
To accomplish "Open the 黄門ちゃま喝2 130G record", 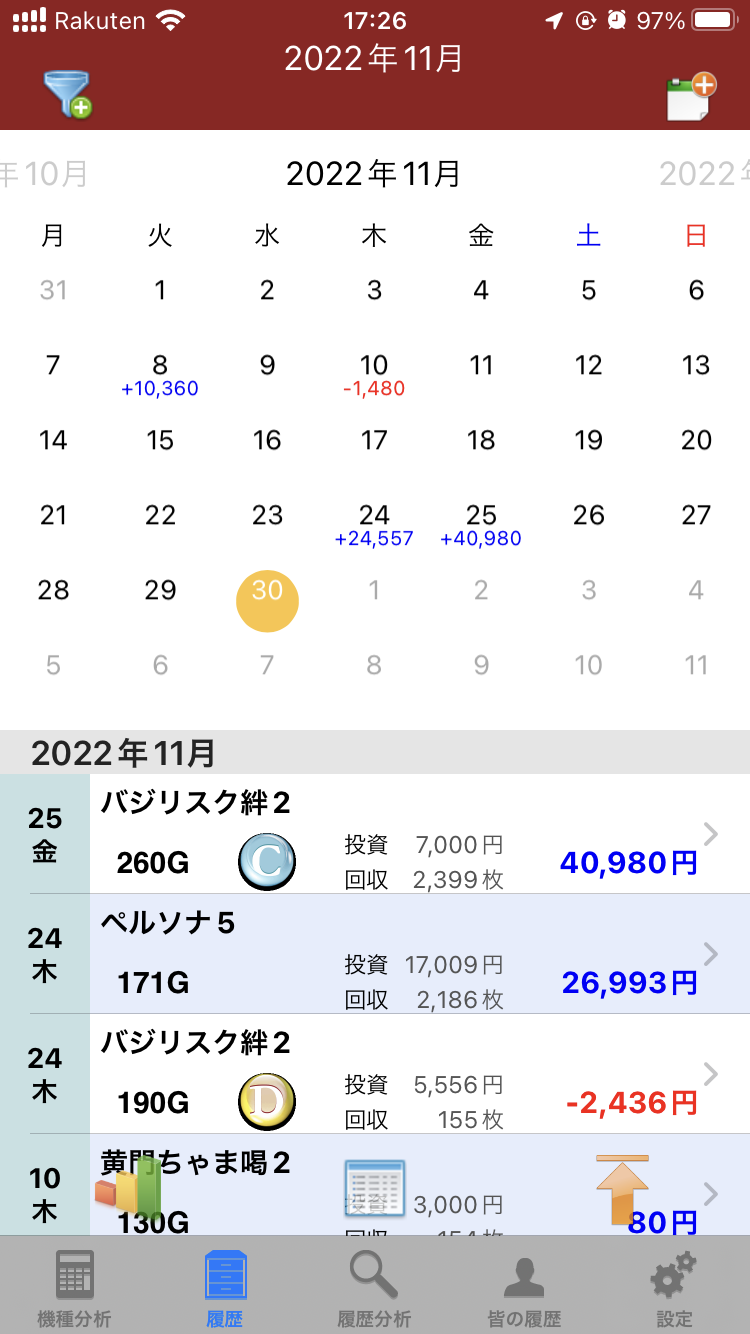I will click(375, 1185).
